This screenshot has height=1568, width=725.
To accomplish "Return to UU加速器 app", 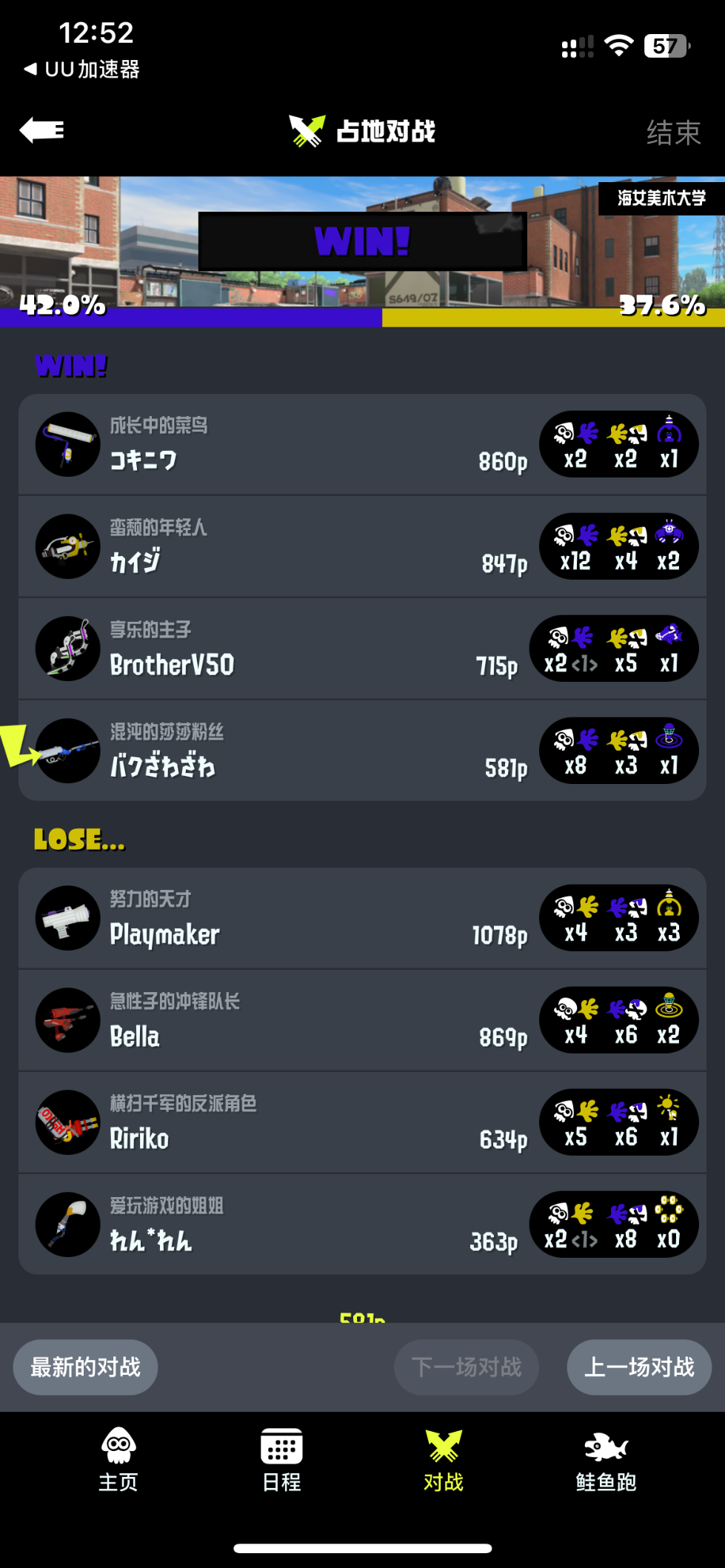I will (x=81, y=70).
